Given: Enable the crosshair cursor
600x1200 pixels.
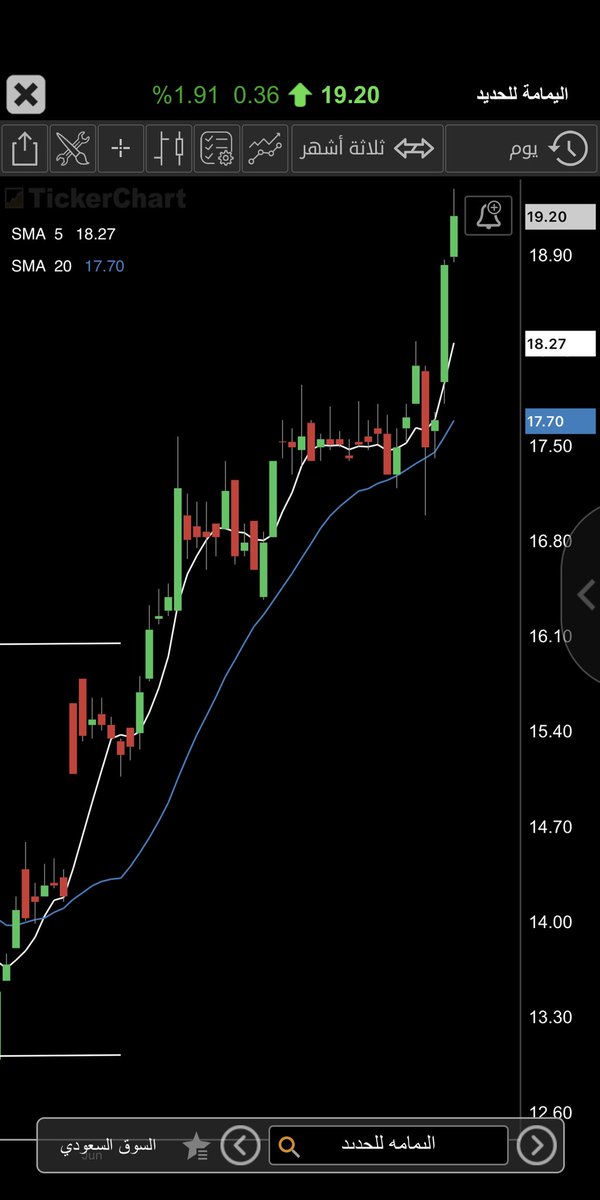Looking at the screenshot, I should (x=120, y=149).
